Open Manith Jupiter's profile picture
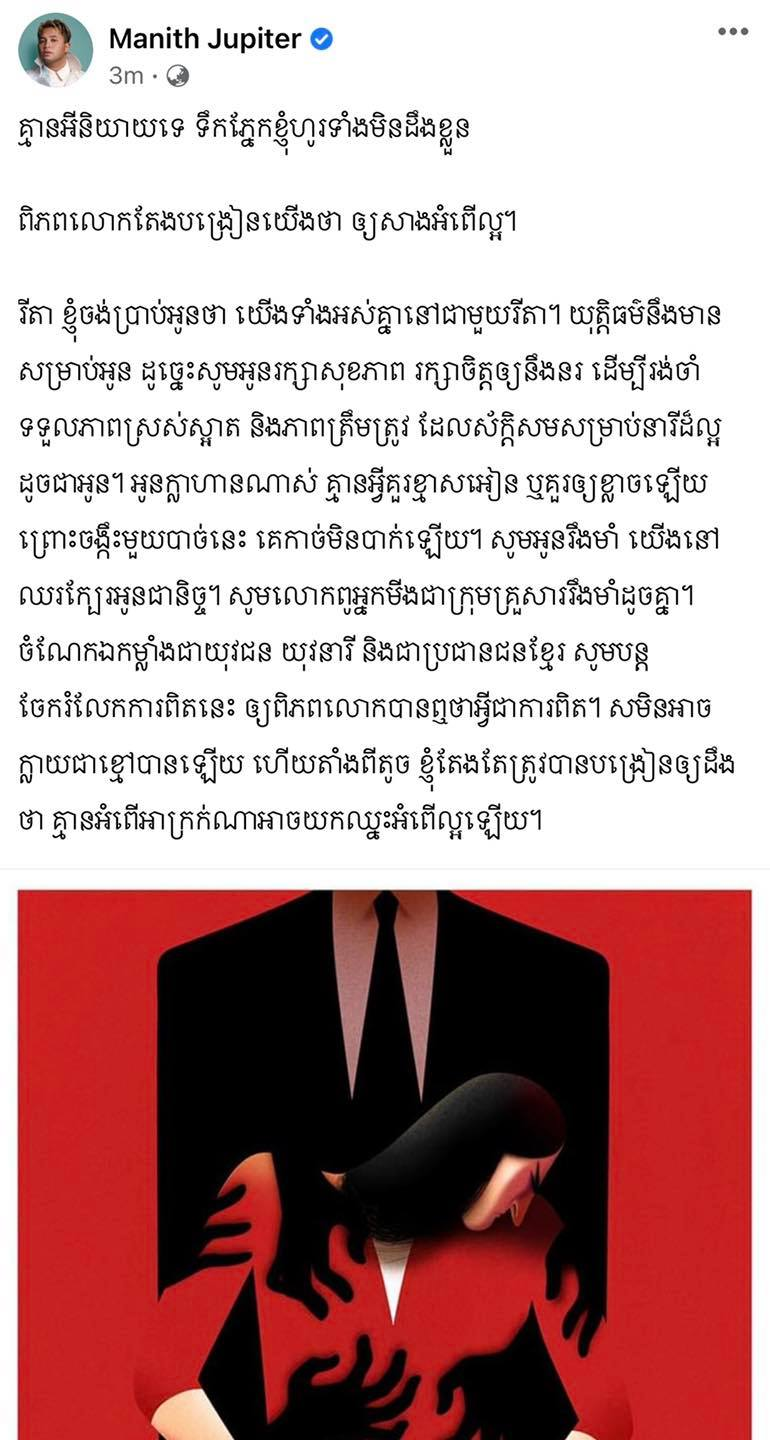This screenshot has width=770, height=1440. point(55,50)
